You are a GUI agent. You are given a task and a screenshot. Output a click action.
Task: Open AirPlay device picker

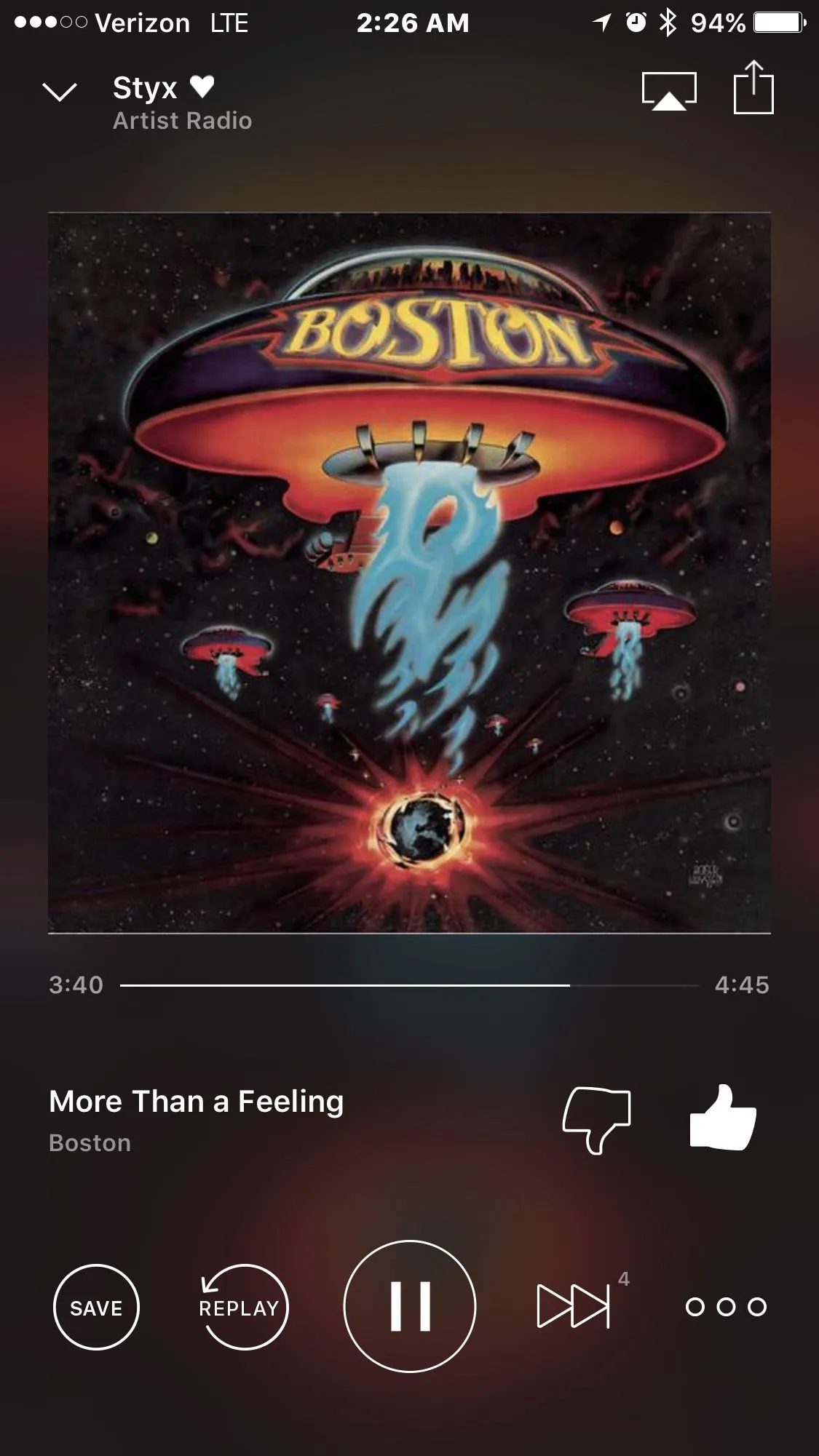(669, 91)
